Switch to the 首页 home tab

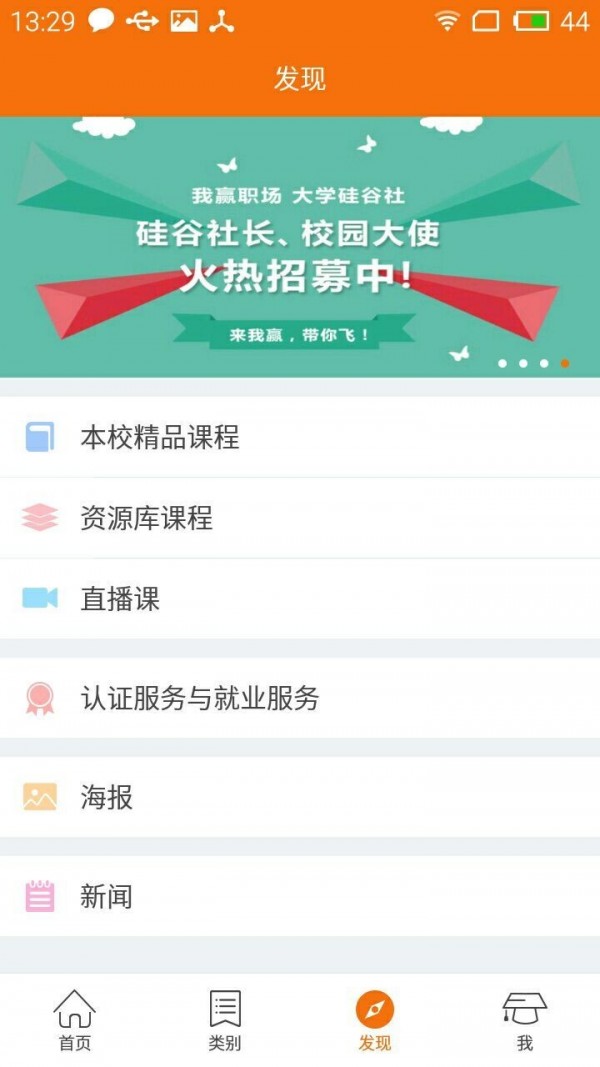(75, 1020)
